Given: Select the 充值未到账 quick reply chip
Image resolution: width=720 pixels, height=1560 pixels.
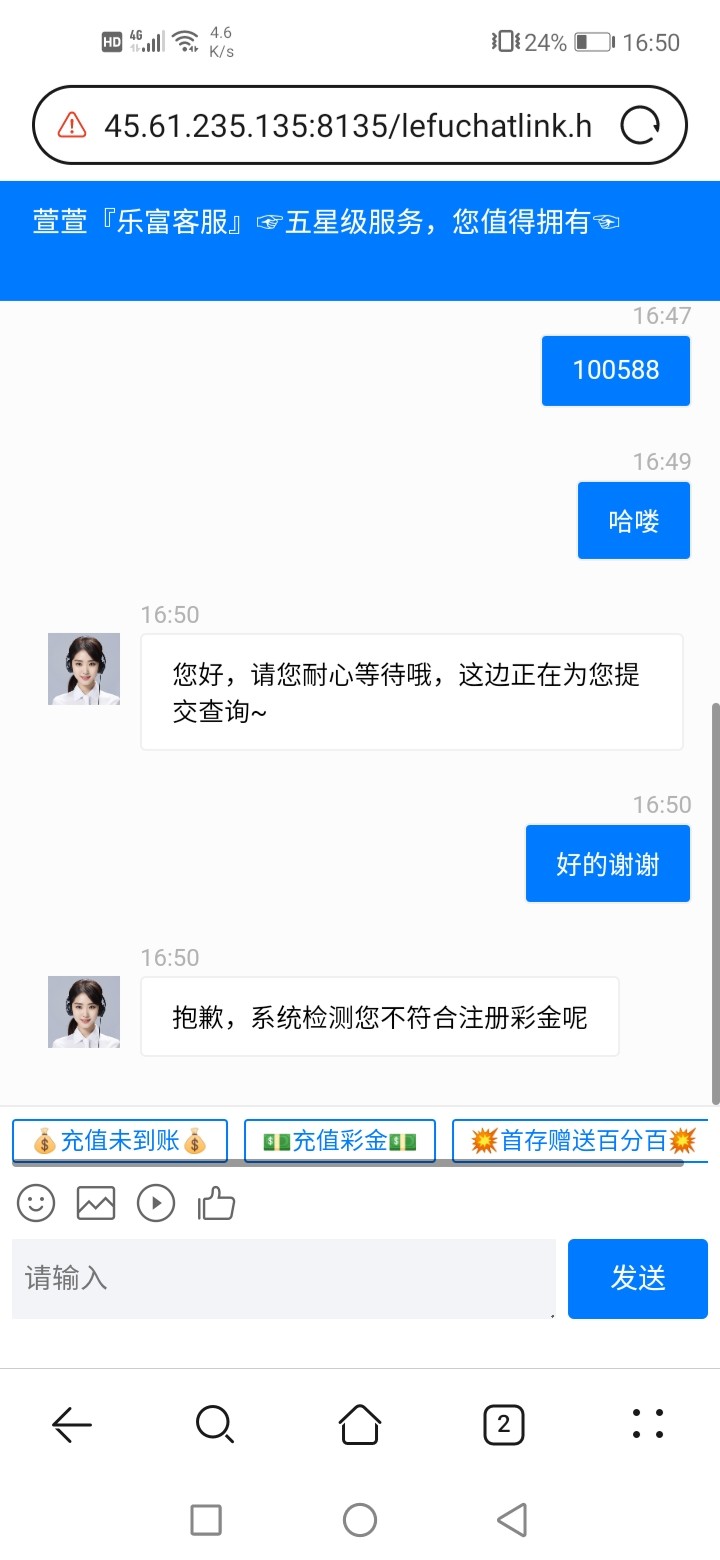Looking at the screenshot, I should (120, 1141).
